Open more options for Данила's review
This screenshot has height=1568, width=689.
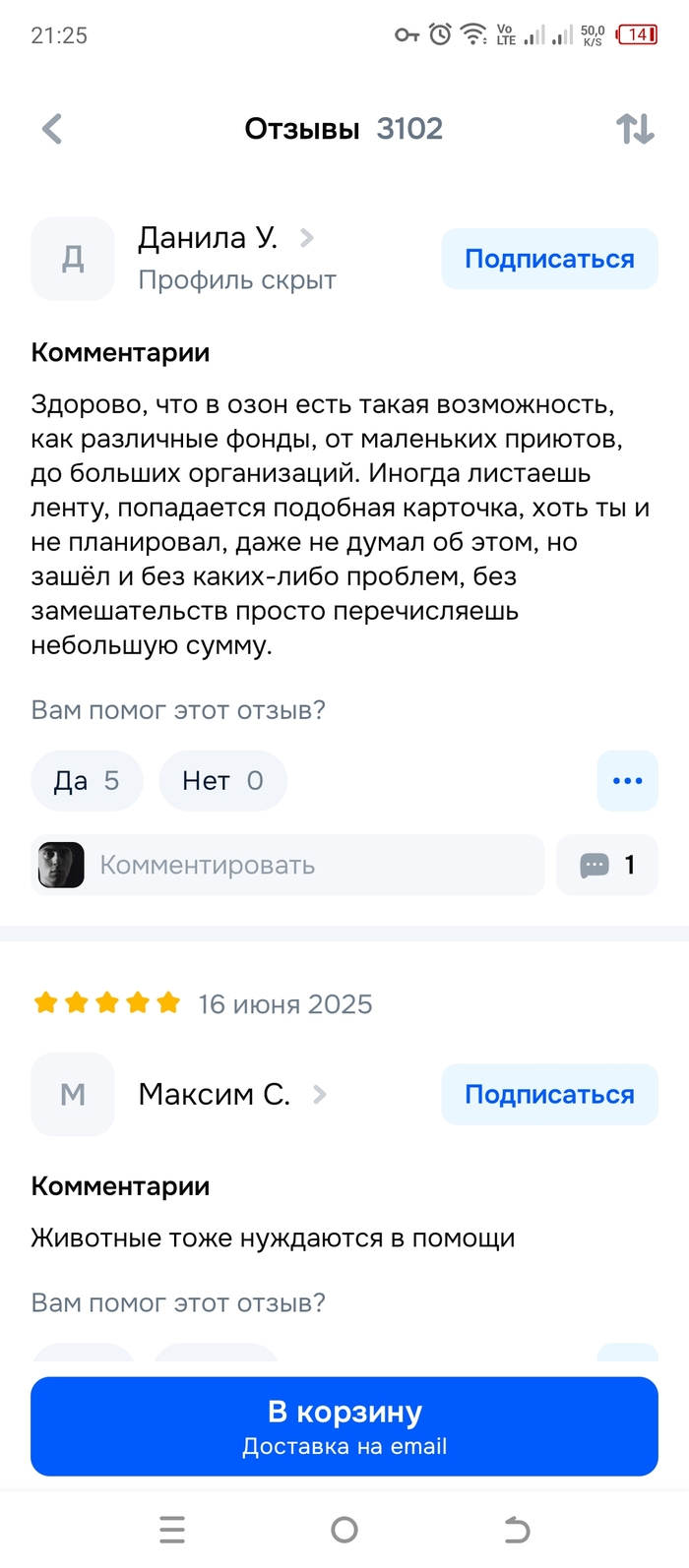click(x=627, y=781)
